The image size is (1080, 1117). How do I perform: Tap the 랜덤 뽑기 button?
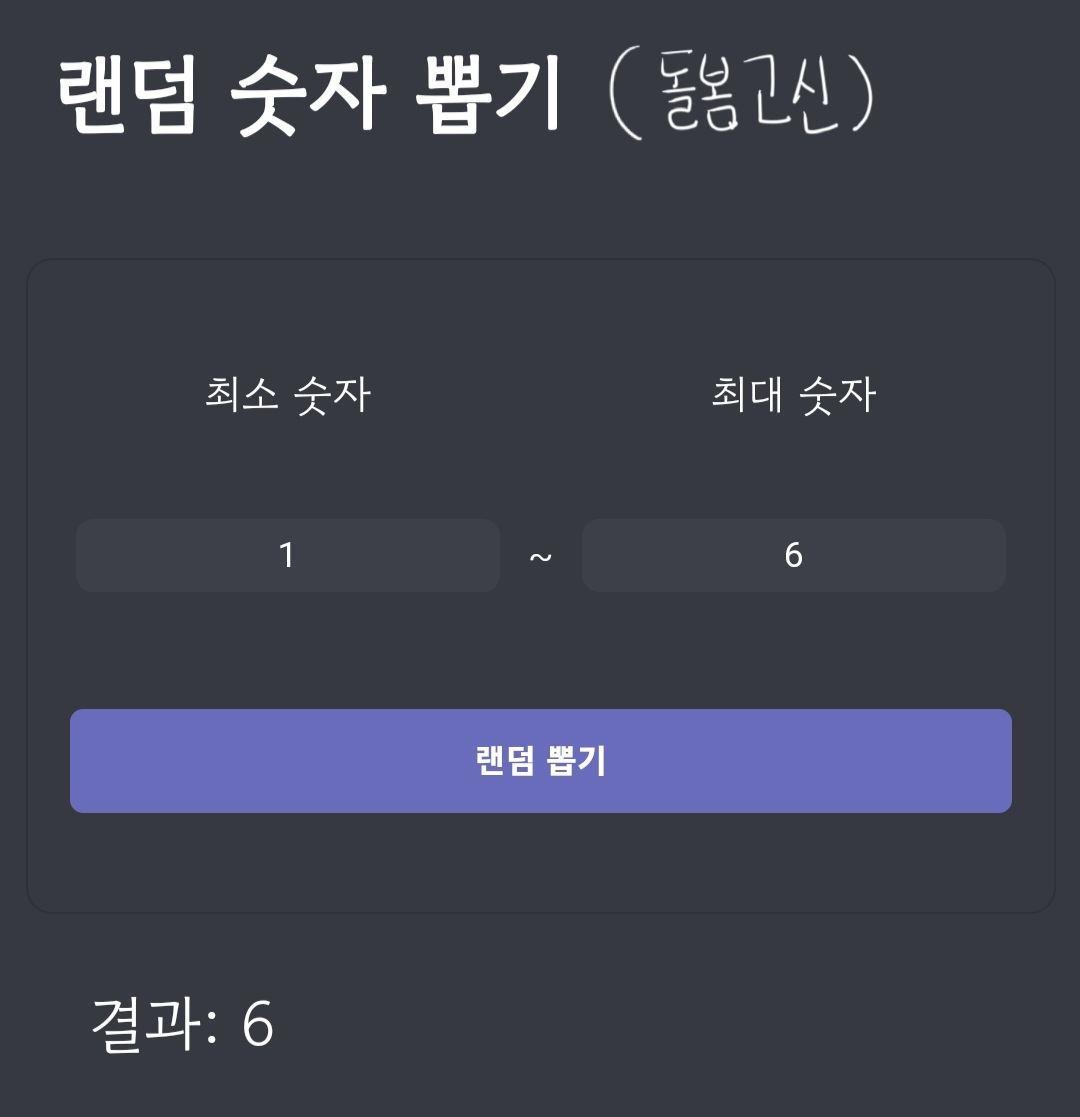(x=540, y=761)
